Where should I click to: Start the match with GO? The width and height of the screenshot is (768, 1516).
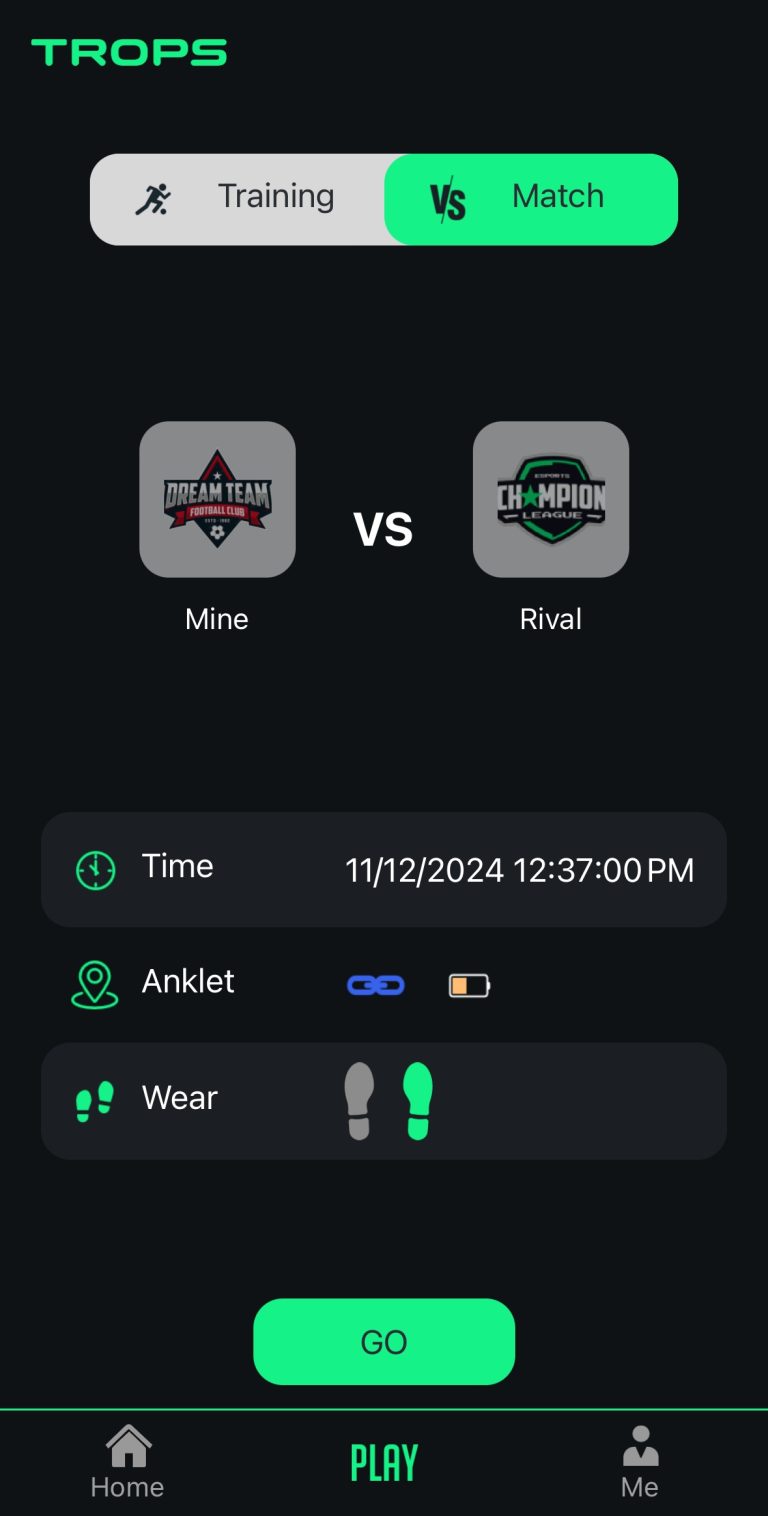384,1341
